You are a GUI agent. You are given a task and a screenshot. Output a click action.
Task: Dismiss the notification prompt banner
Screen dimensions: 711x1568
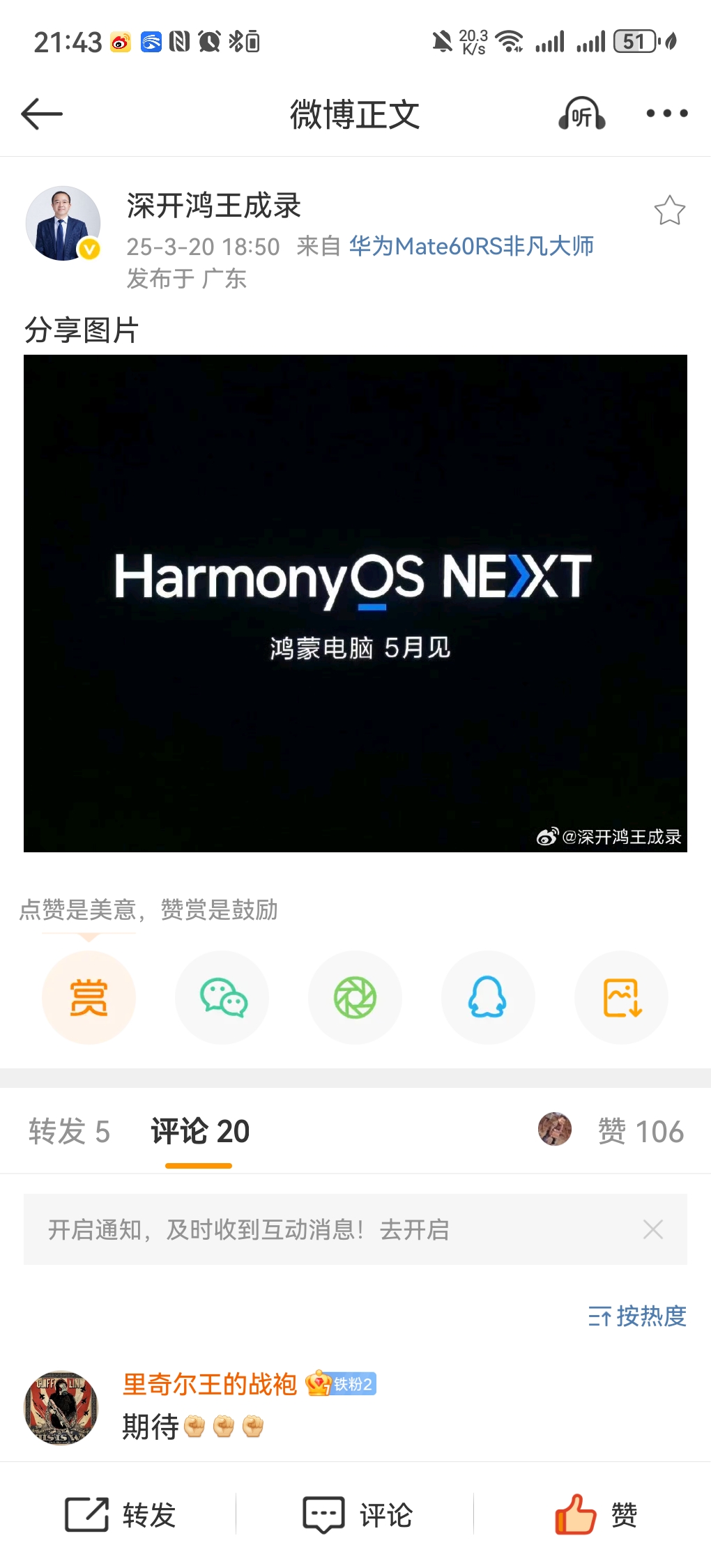[x=652, y=1229]
